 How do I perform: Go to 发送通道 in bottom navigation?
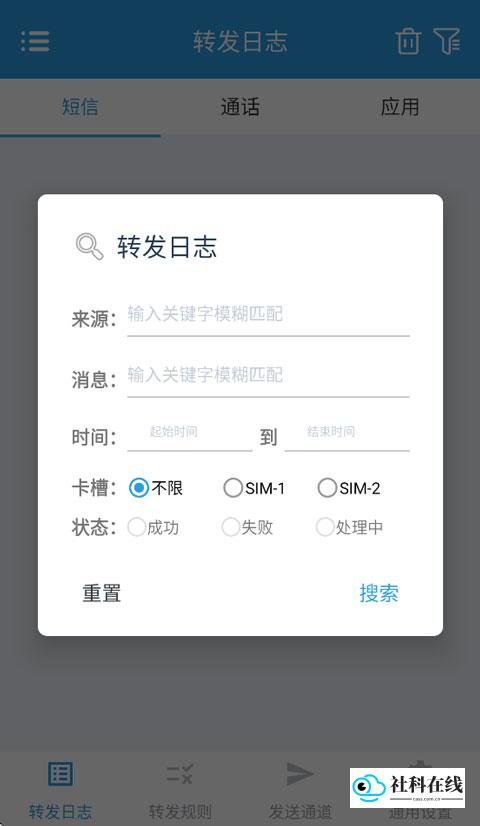(300, 788)
